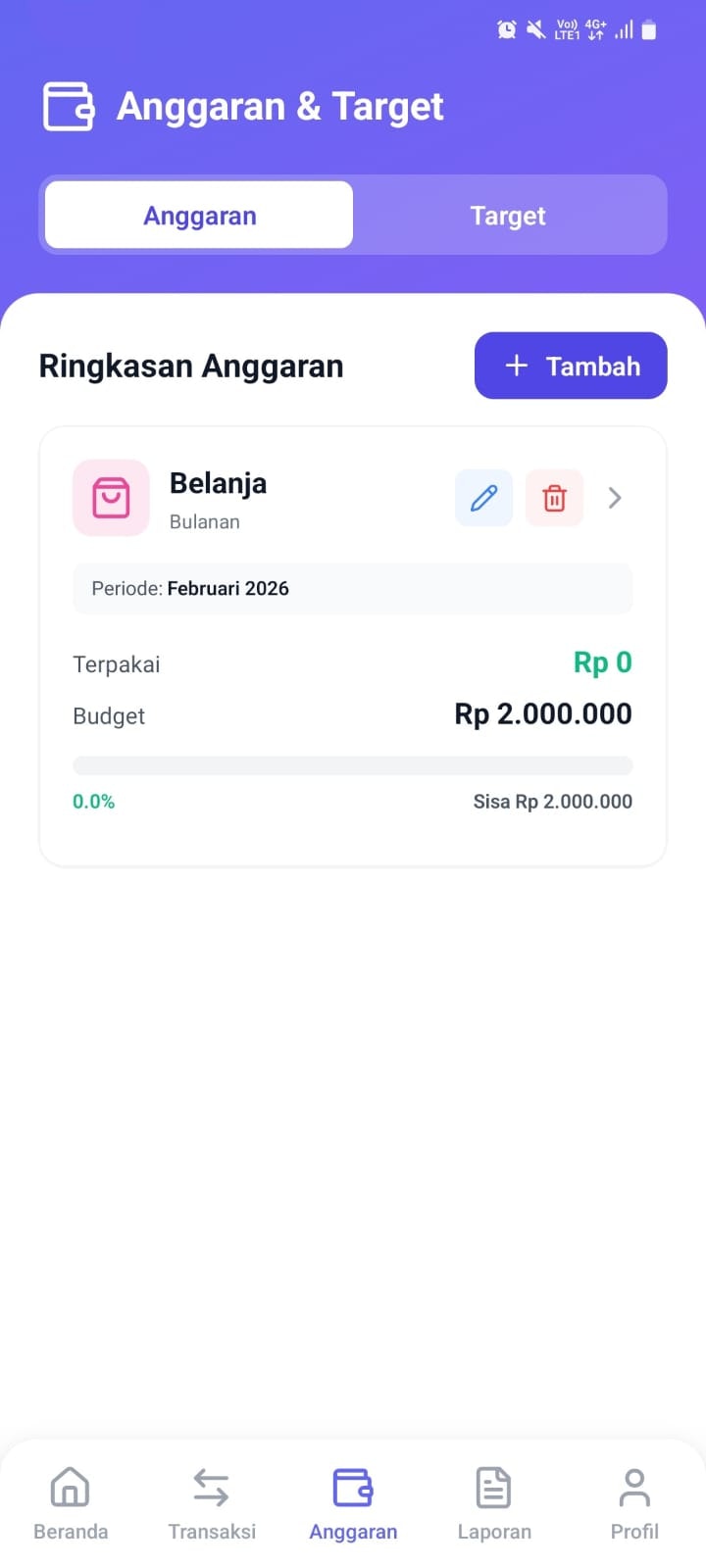Image resolution: width=706 pixels, height=1568 pixels.
Task: Switch to the Target tab
Action: (508, 215)
